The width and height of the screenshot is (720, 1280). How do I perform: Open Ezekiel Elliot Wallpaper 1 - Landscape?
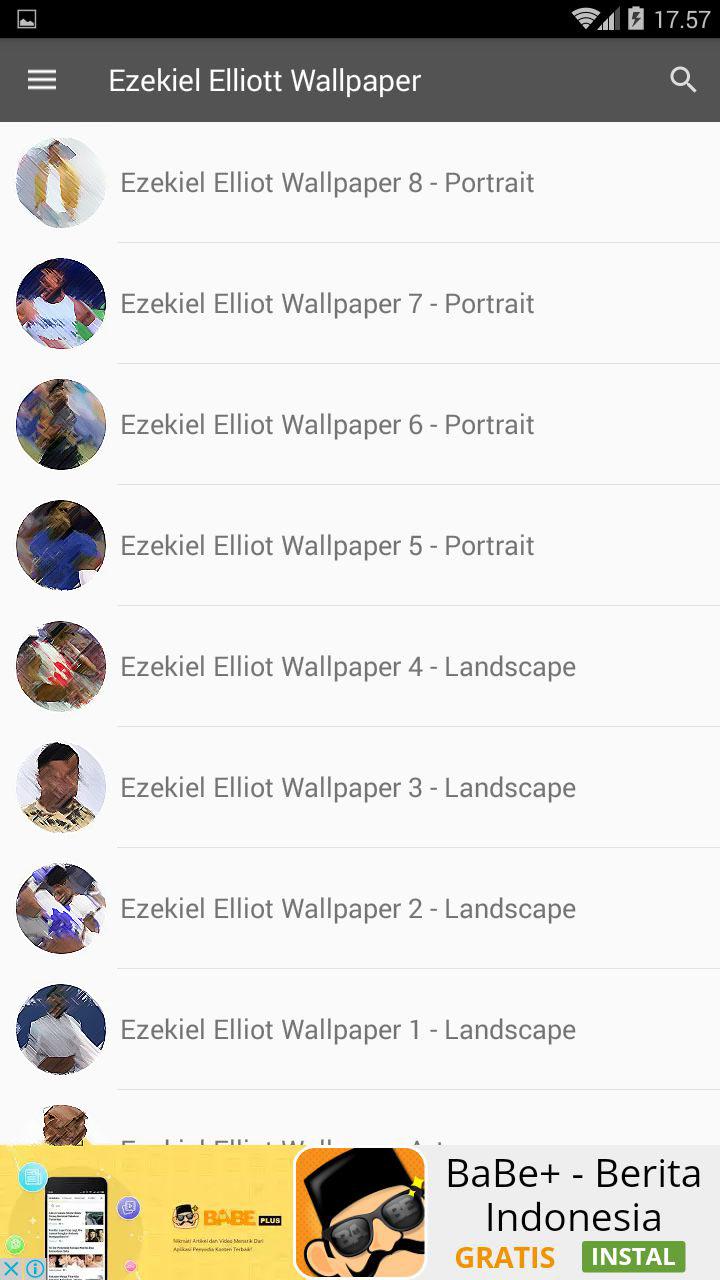(347, 1030)
